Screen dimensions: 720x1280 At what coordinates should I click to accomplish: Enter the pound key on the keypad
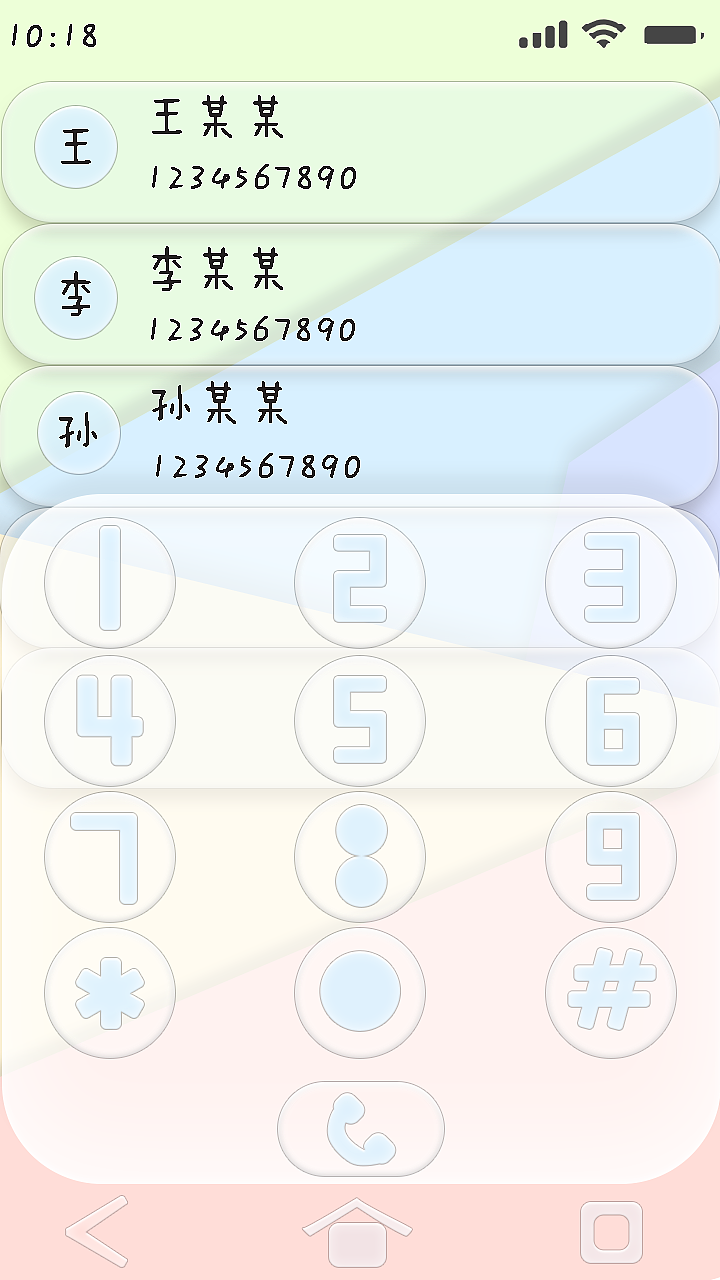610,992
